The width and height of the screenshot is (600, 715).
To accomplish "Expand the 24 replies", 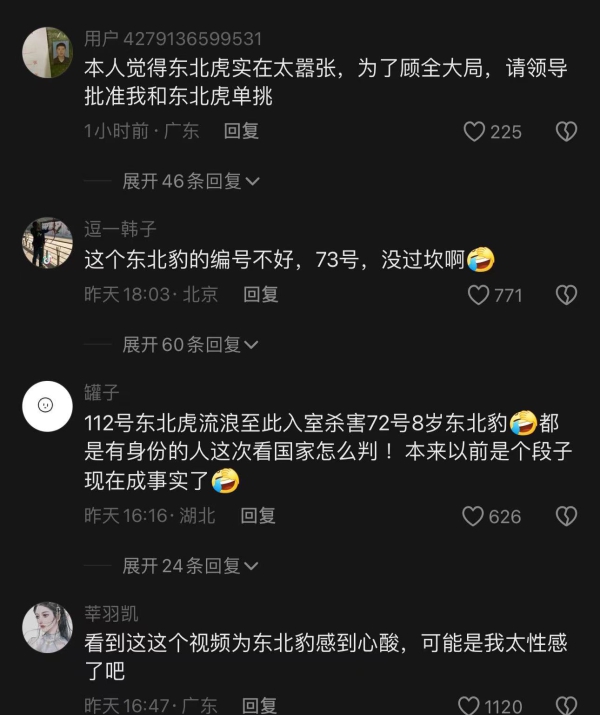I will 190,566.
